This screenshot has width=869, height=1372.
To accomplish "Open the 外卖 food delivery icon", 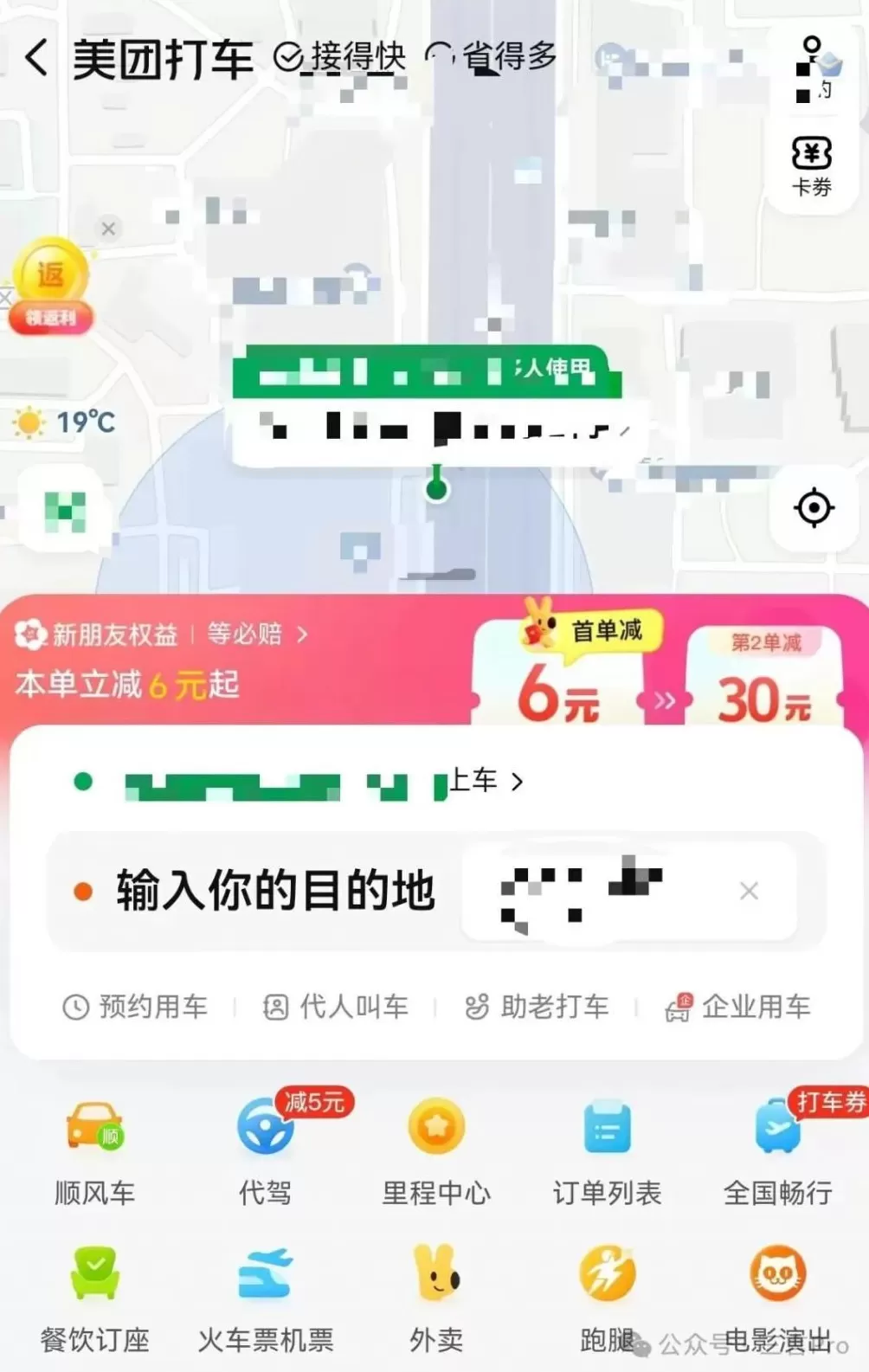I will click(435, 1294).
